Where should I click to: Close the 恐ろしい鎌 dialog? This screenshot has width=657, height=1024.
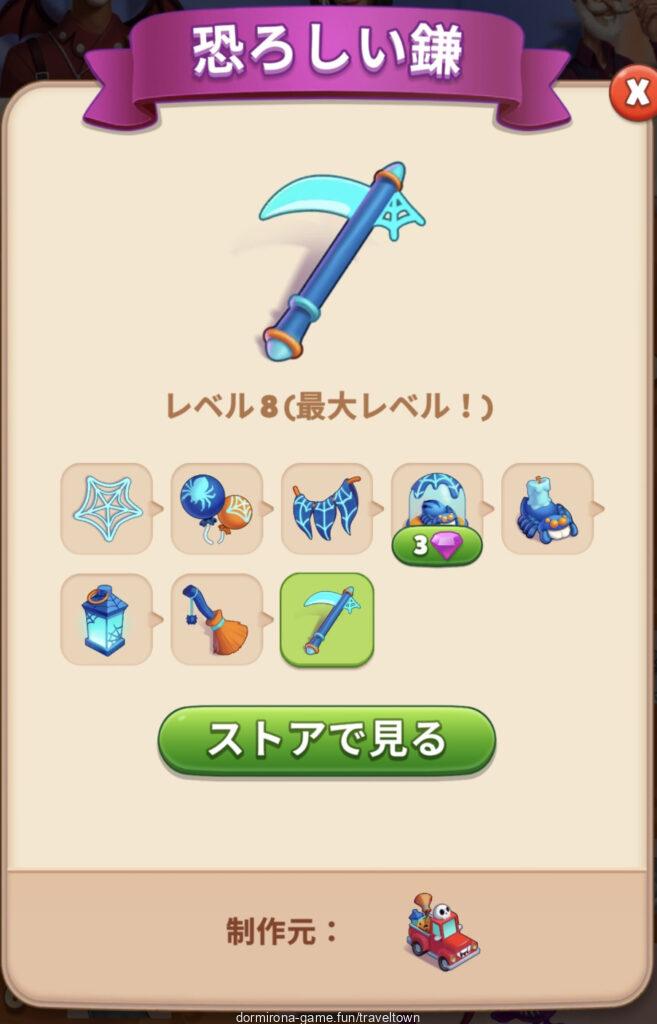click(634, 93)
